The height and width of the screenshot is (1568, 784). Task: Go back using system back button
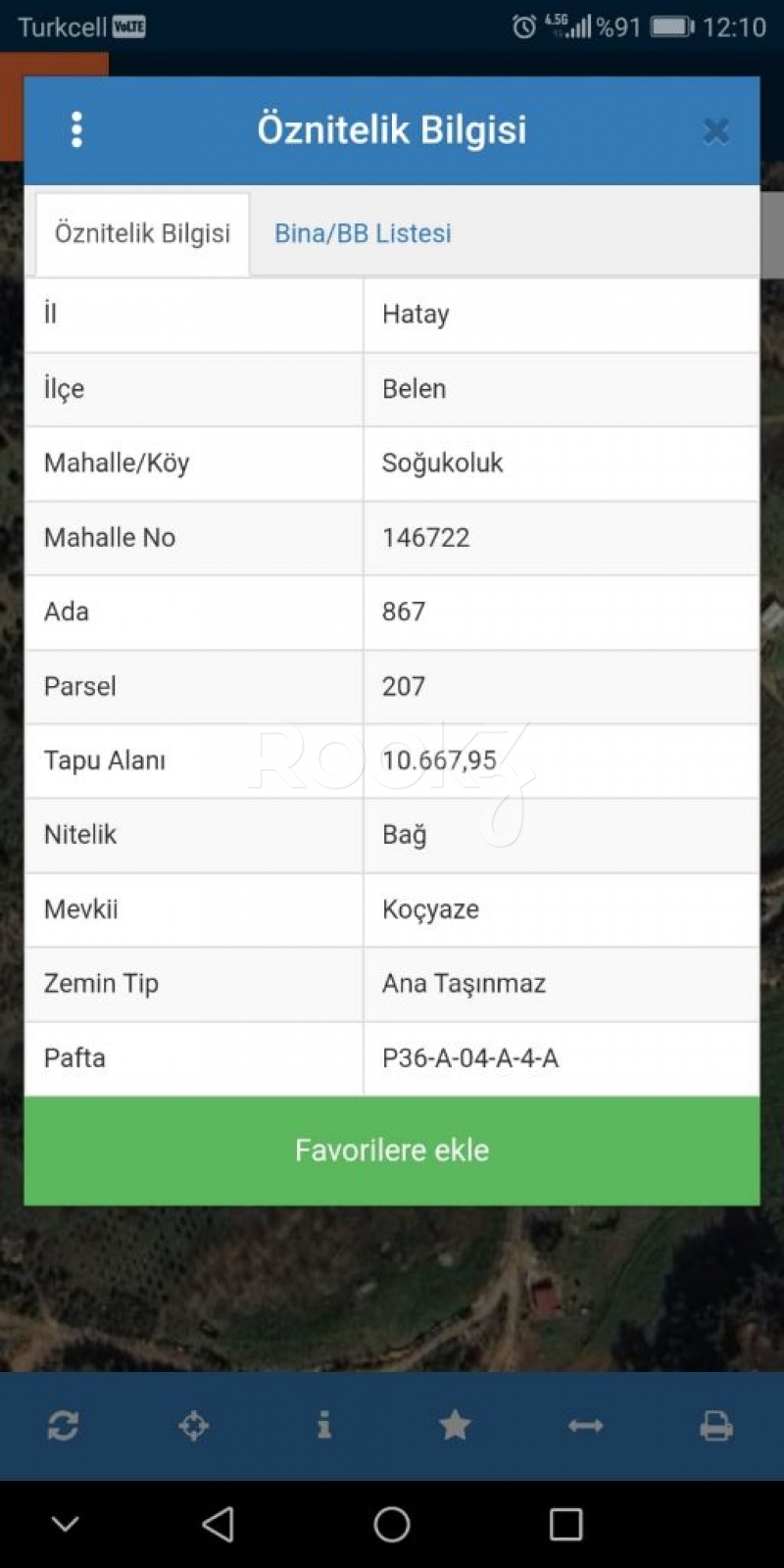pos(218,1524)
